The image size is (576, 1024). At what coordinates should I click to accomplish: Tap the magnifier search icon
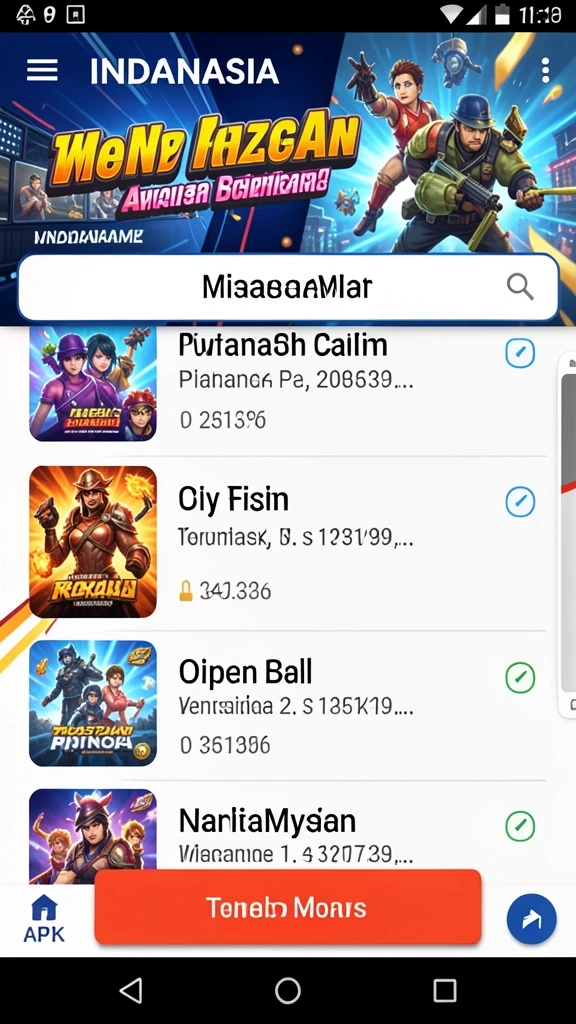pyautogui.click(x=520, y=287)
